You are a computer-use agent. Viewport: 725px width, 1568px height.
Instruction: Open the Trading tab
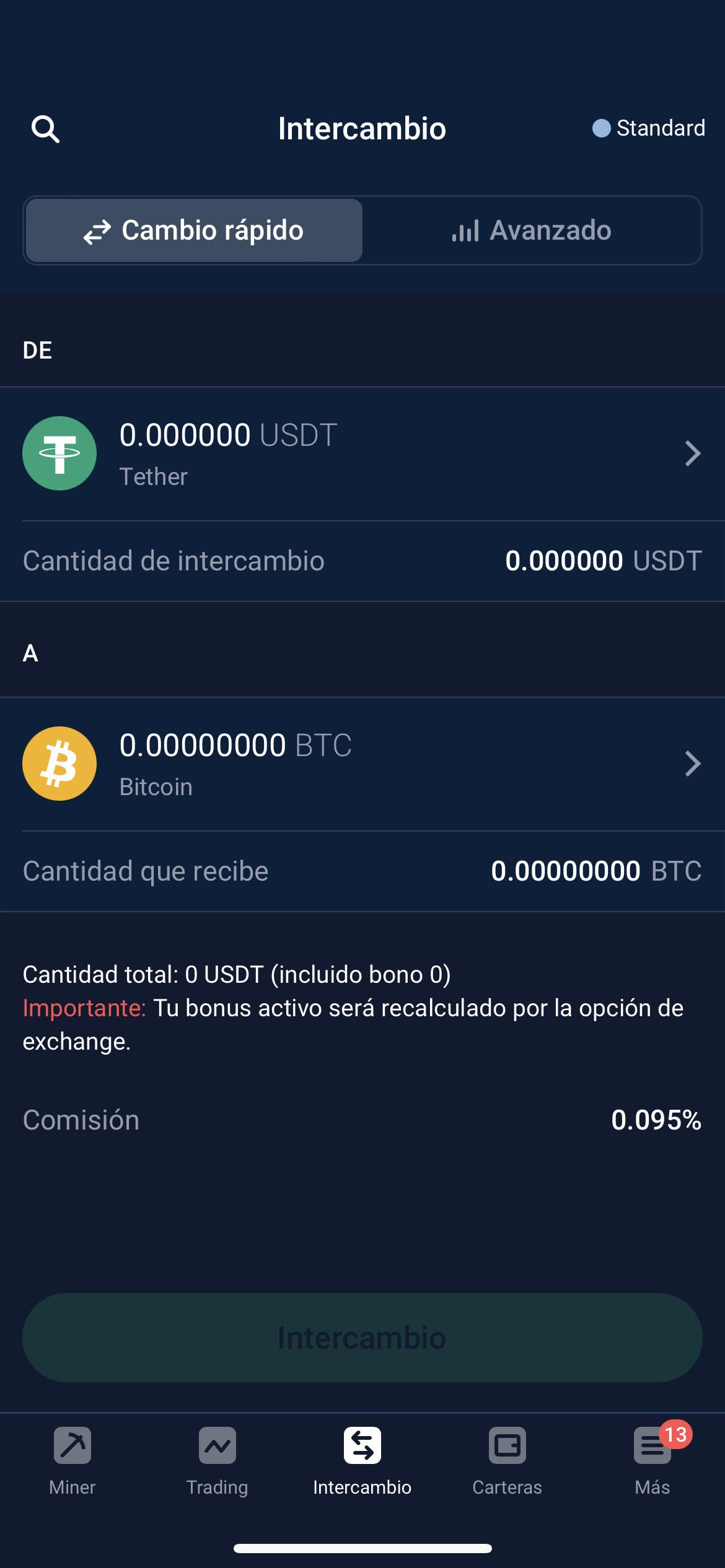pyautogui.click(x=217, y=1461)
